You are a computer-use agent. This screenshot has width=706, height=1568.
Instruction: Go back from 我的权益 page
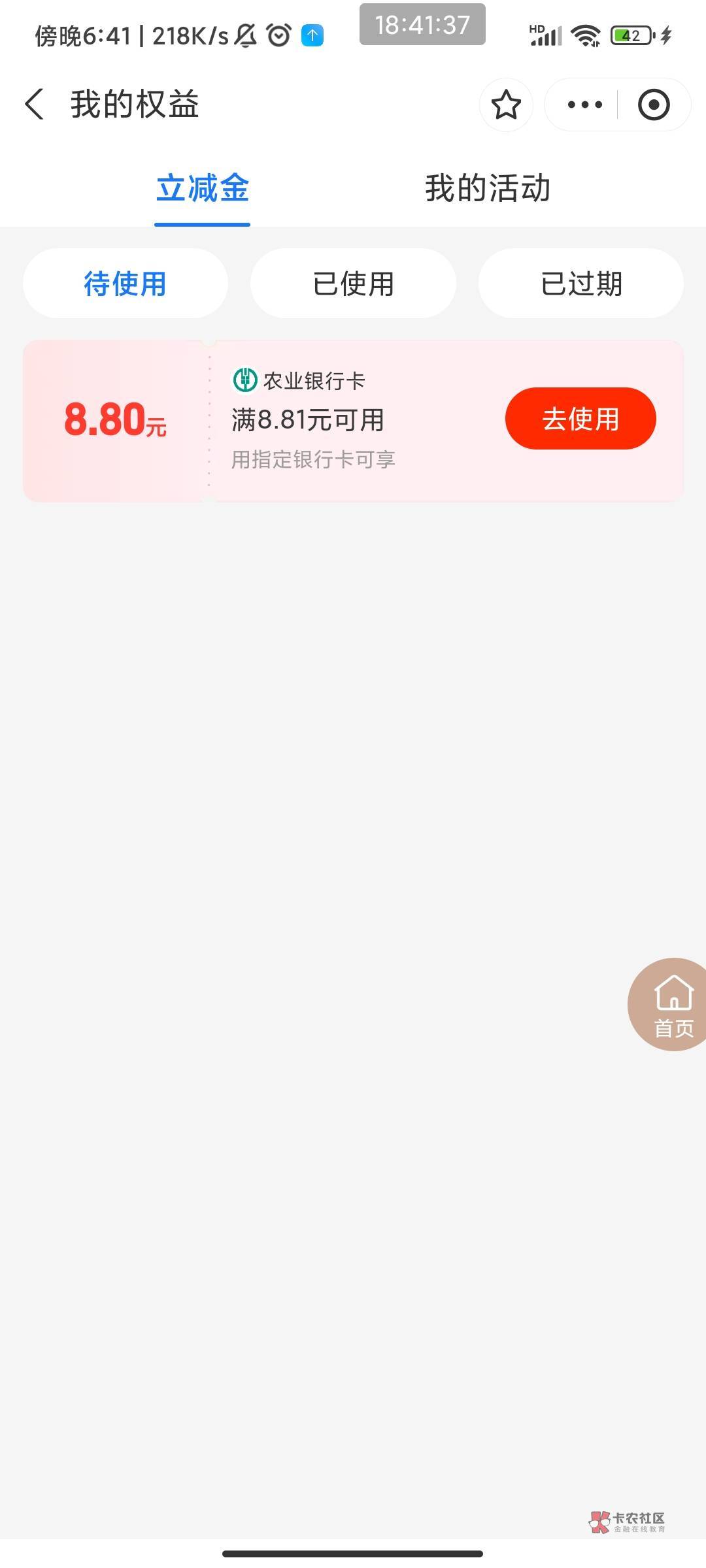pyautogui.click(x=35, y=105)
